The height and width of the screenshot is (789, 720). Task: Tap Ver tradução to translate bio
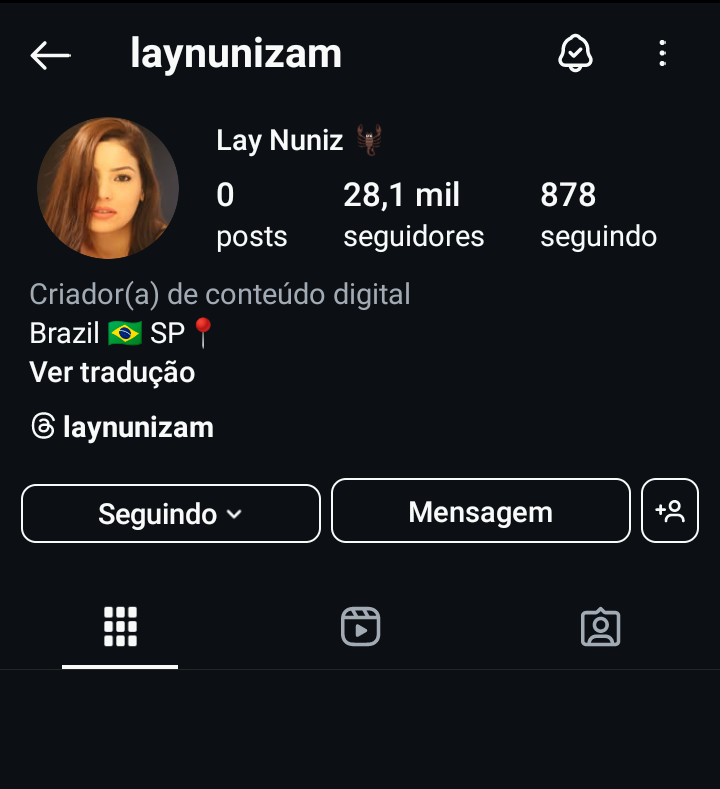[112, 373]
